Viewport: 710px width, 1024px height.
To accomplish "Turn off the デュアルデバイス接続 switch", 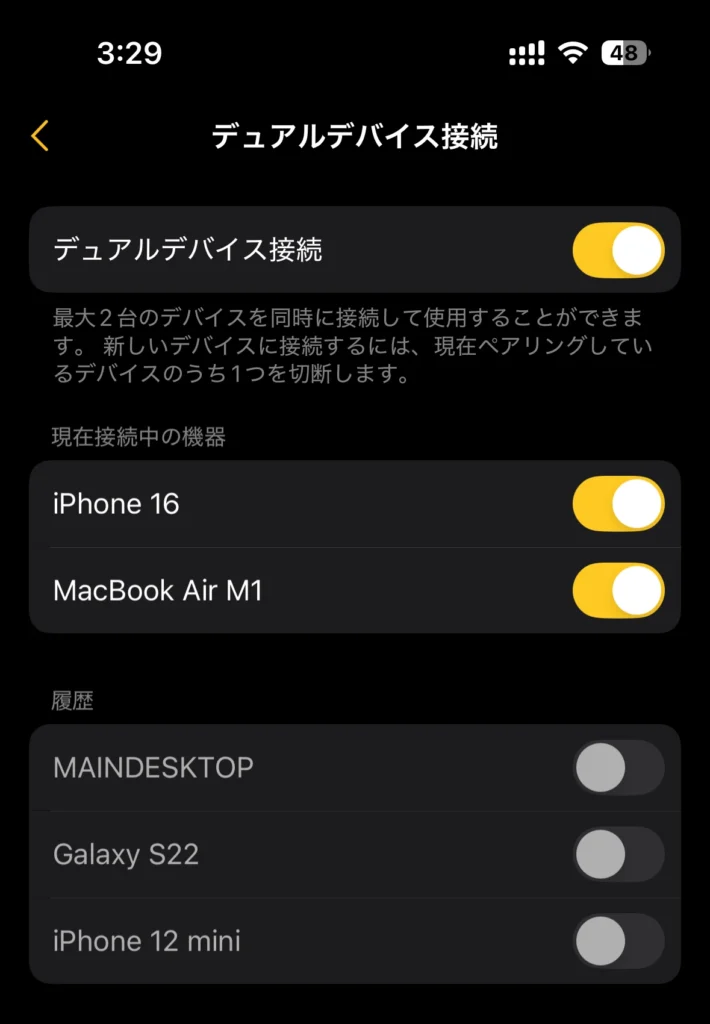I will (617, 250).
